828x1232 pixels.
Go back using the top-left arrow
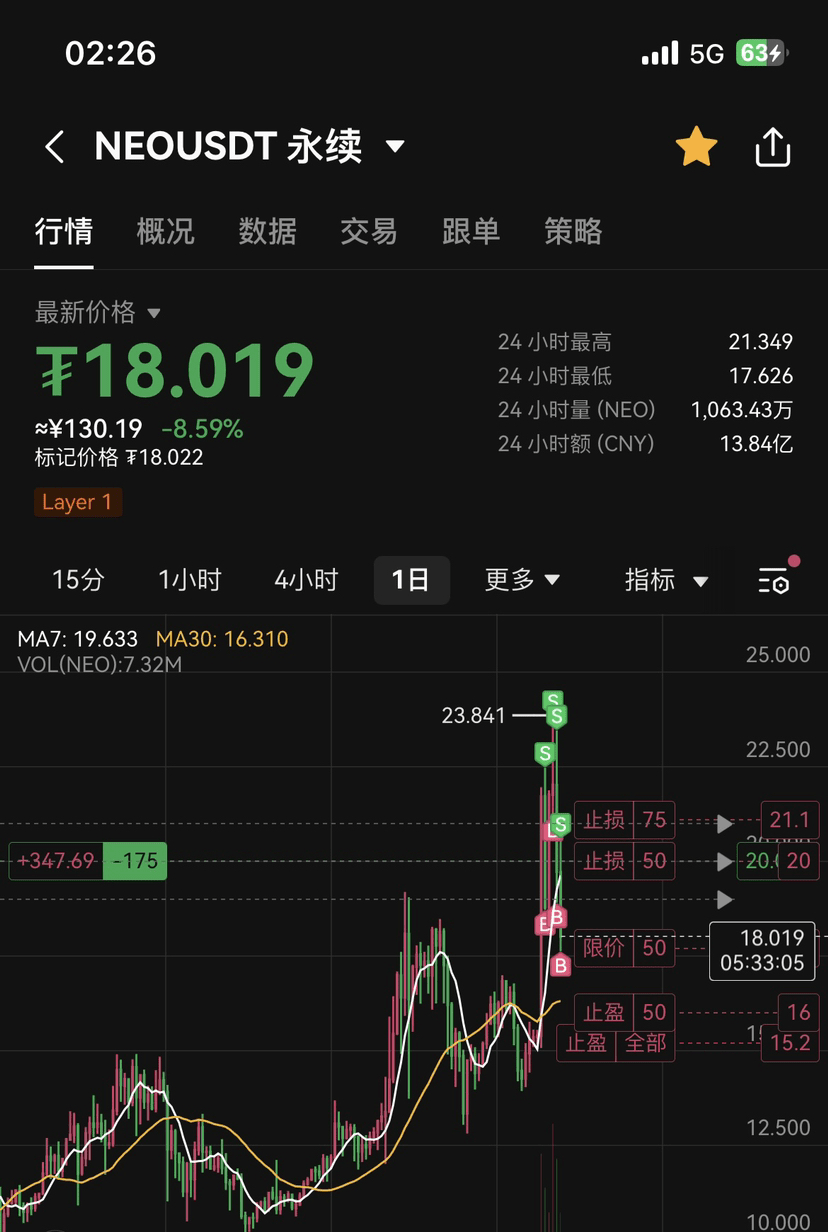pyautogui.click(x=55, y=148)
